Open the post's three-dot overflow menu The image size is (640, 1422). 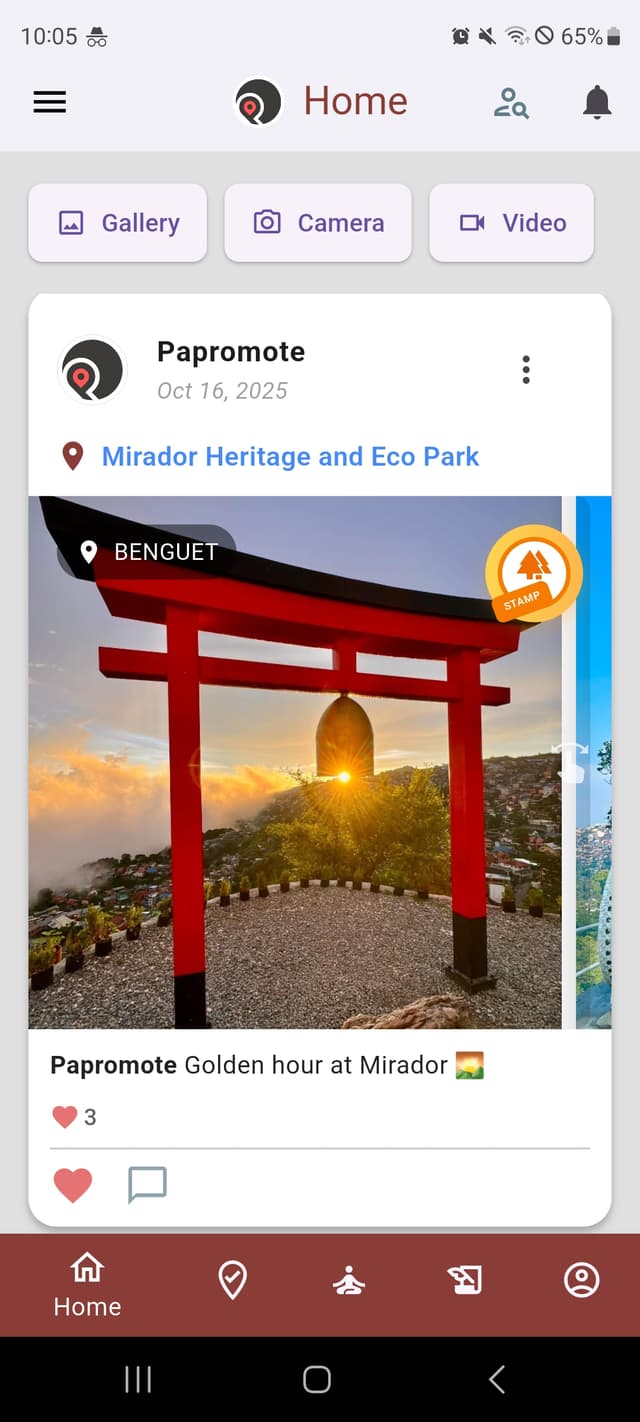[x=526, y=370]
